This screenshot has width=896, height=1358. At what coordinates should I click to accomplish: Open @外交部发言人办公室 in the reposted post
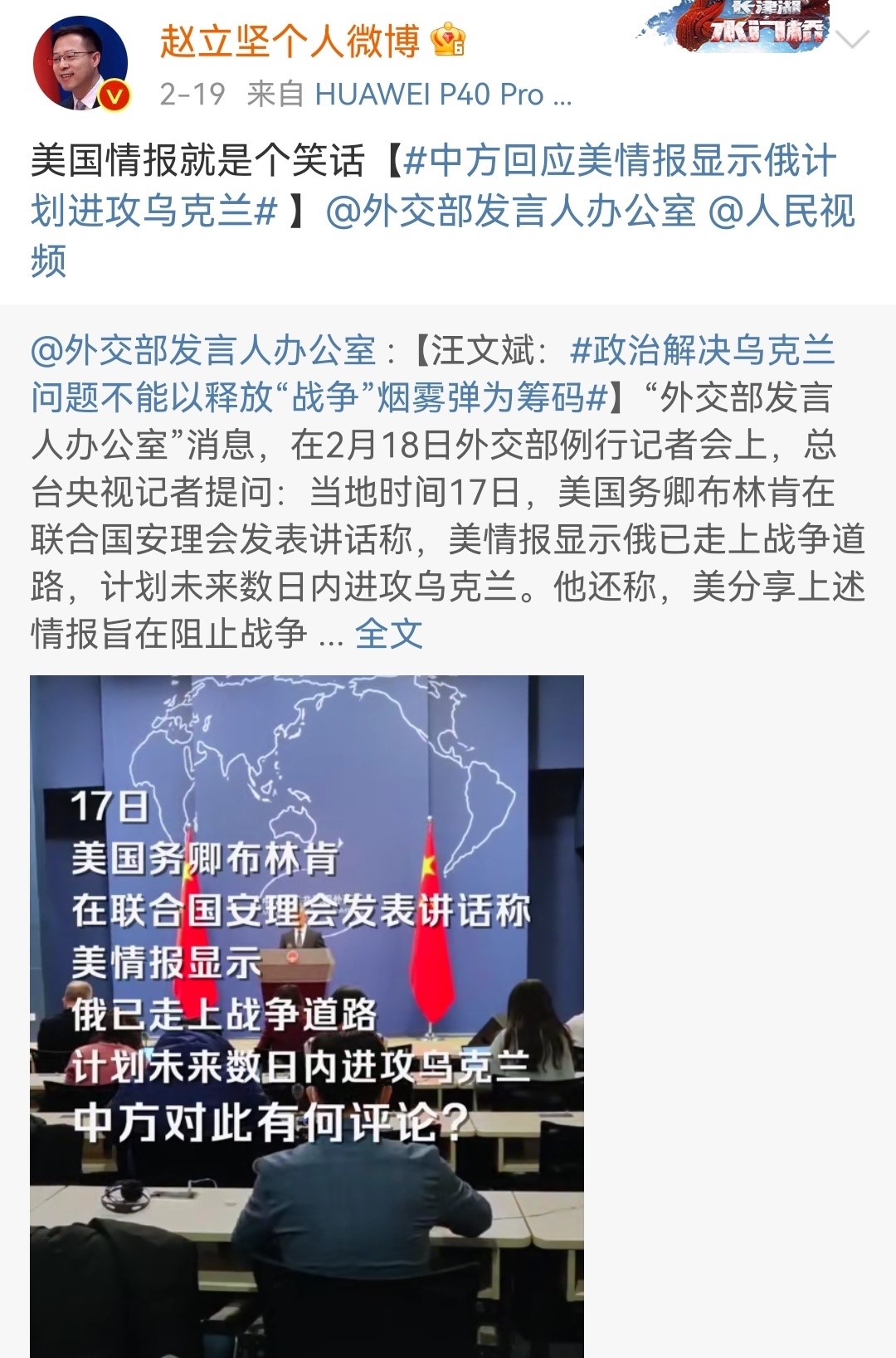(203, 351)
